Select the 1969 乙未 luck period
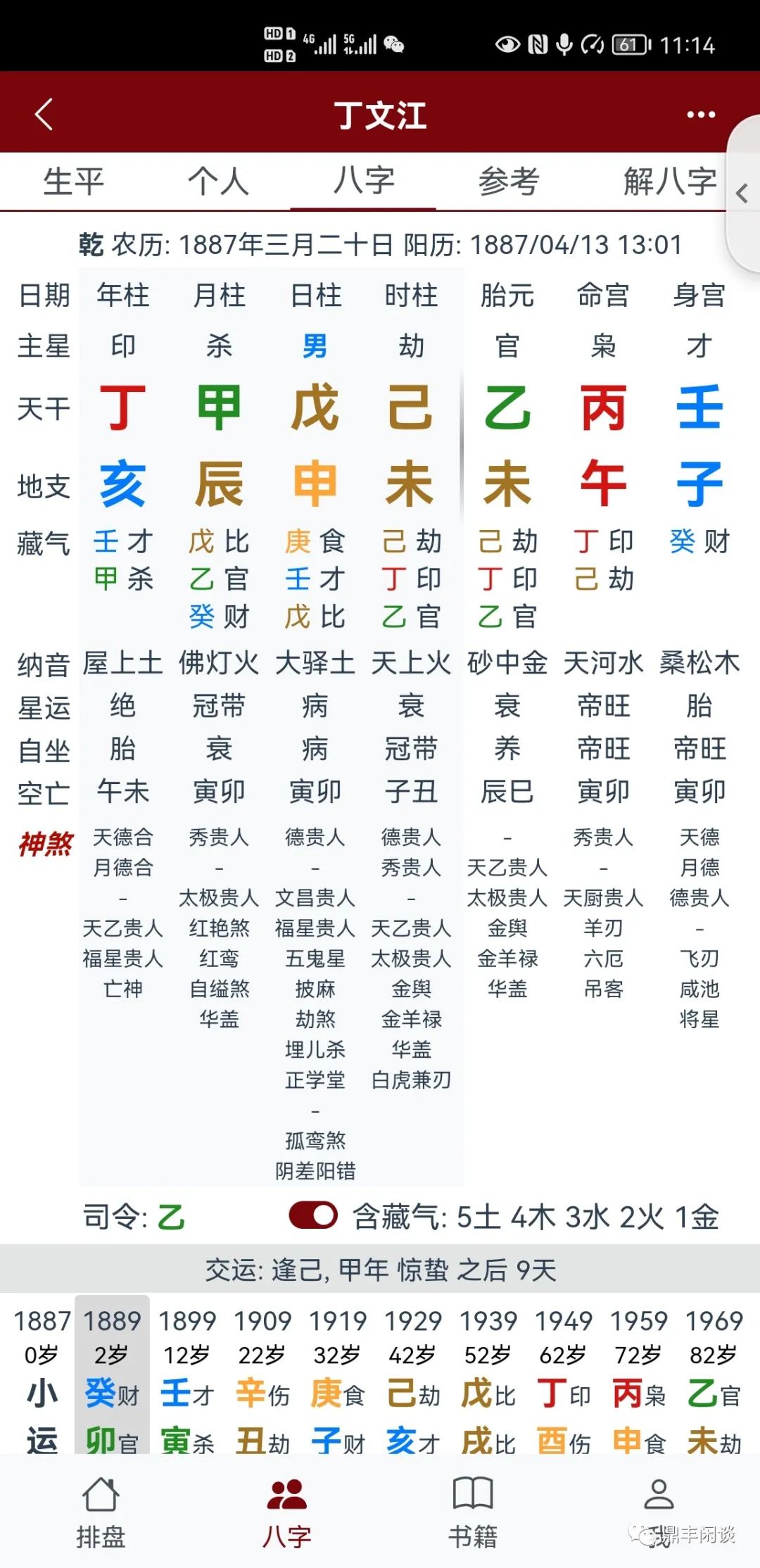760x1568 pixels. pos(714,1376)
